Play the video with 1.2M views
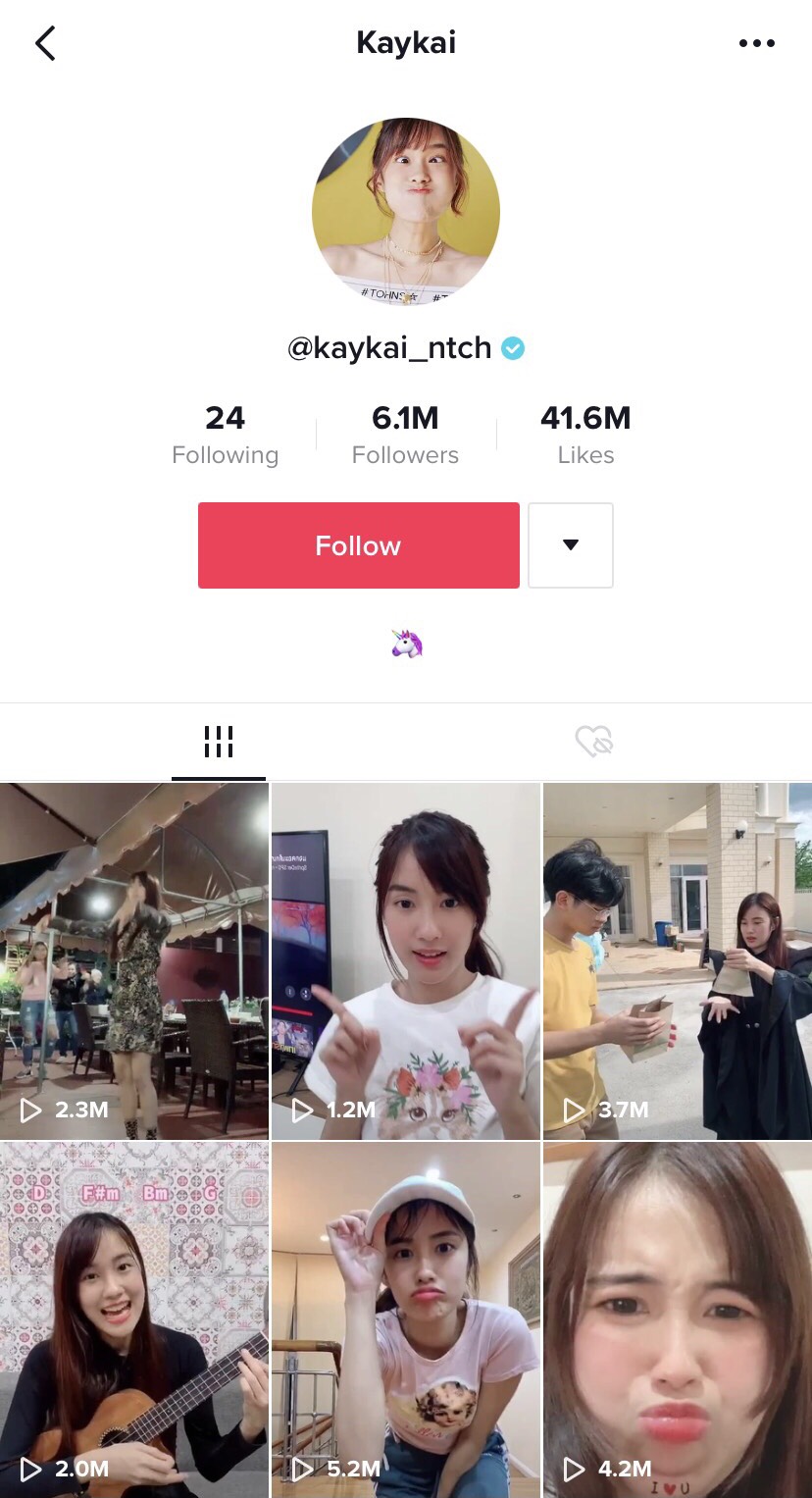 click(x=406, y=961)
